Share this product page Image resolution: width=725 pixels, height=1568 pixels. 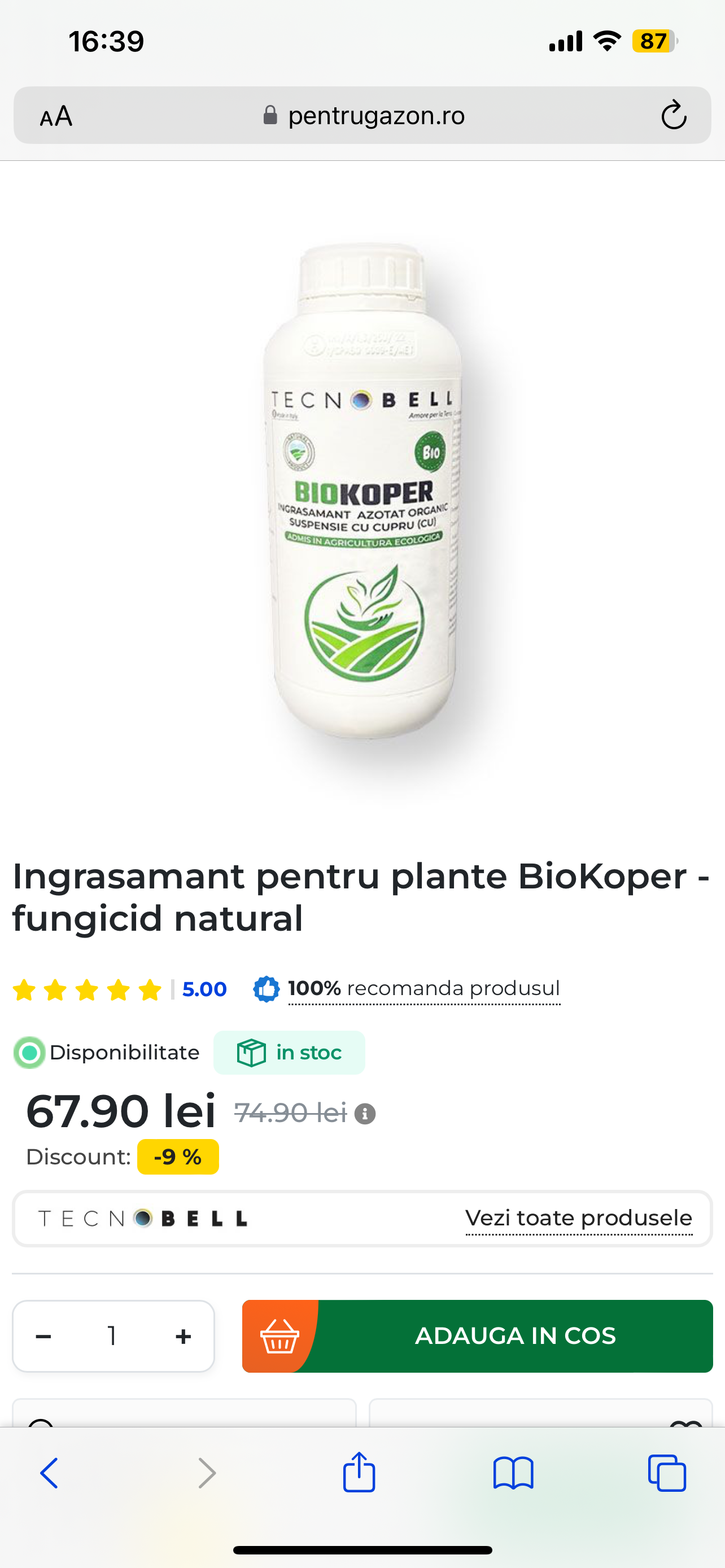(x=359, y=1472)
